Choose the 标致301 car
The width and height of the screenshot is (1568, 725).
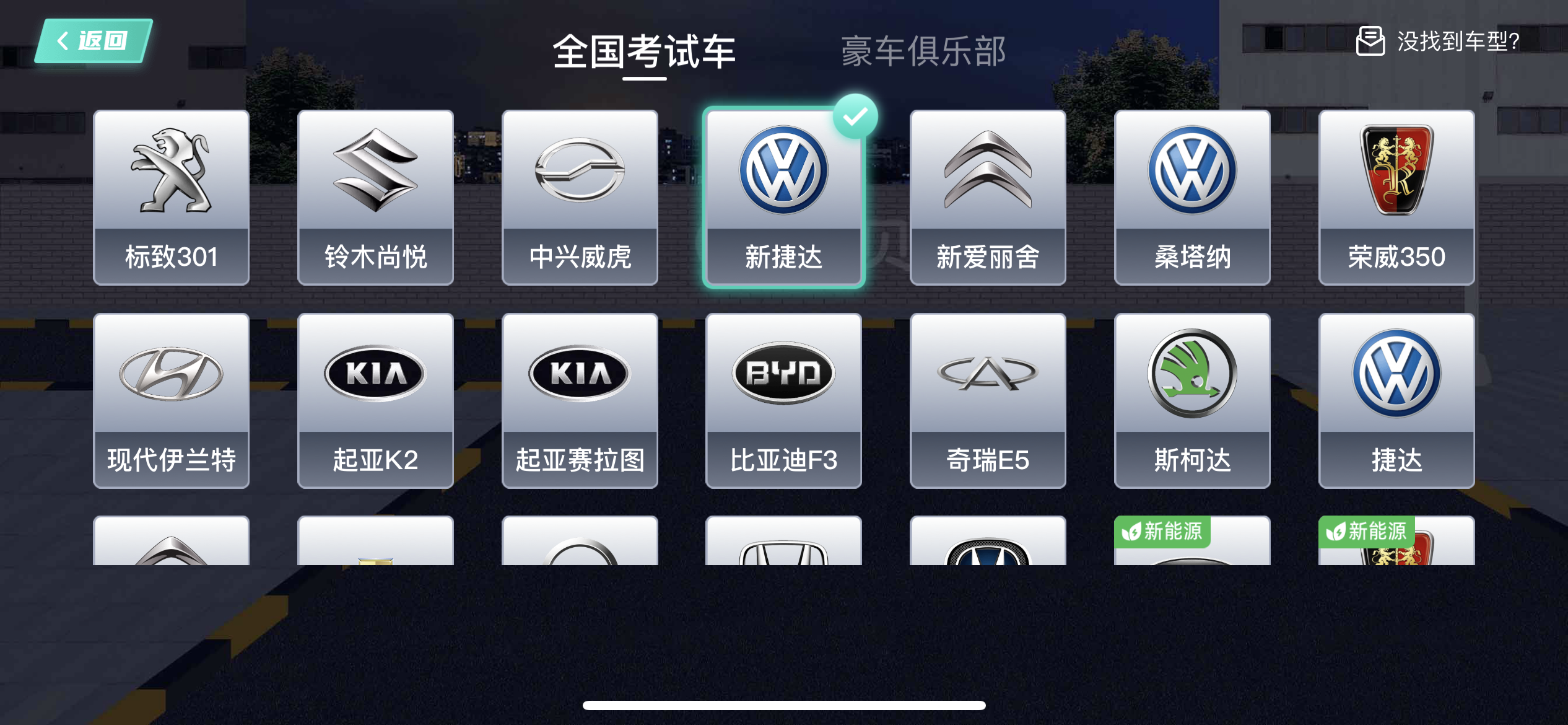click(x=171, y=197)
